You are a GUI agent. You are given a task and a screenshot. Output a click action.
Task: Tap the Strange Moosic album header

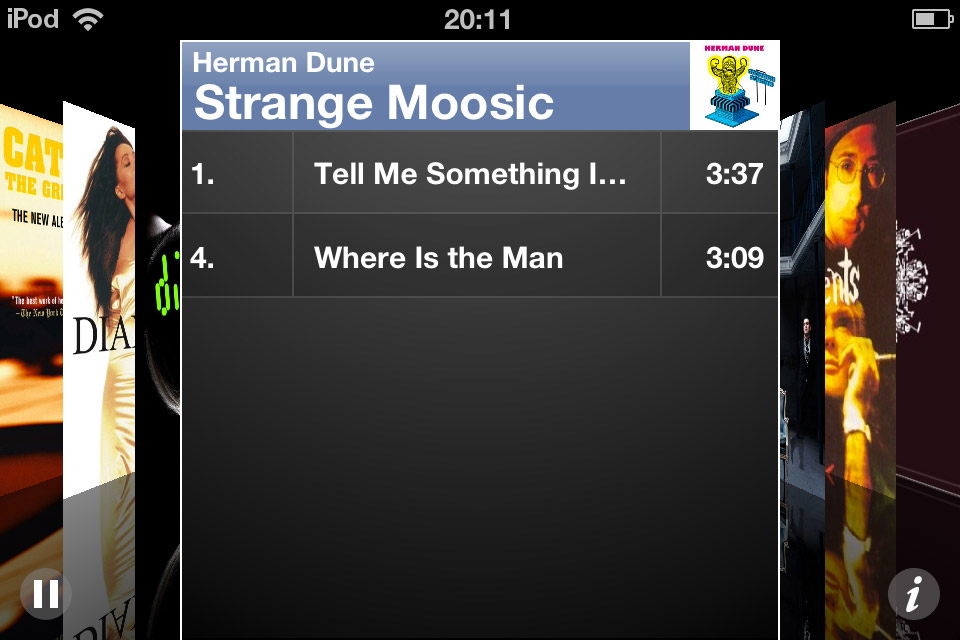[435, 87]
